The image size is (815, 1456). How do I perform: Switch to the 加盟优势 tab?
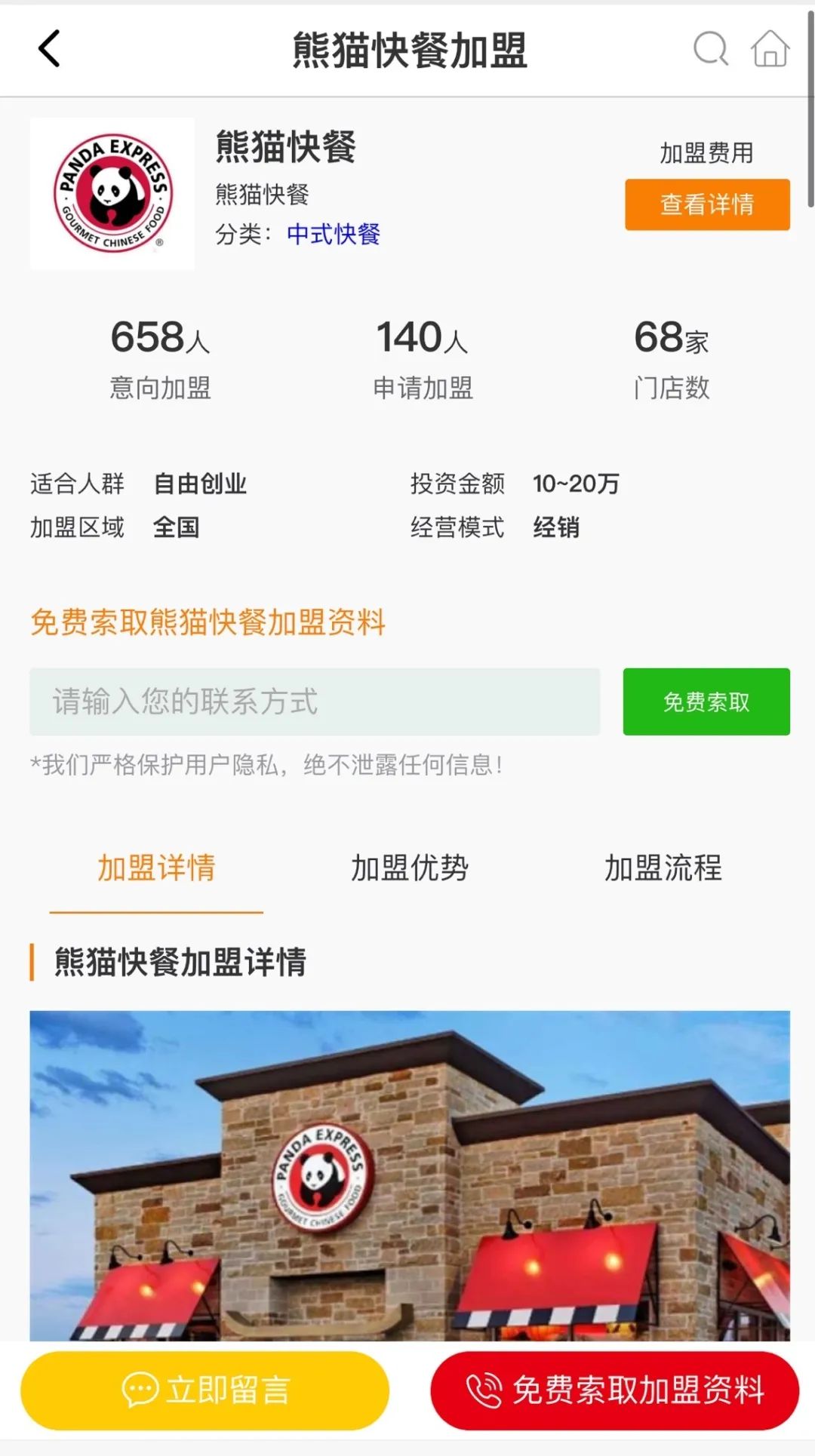coord(411,868)
